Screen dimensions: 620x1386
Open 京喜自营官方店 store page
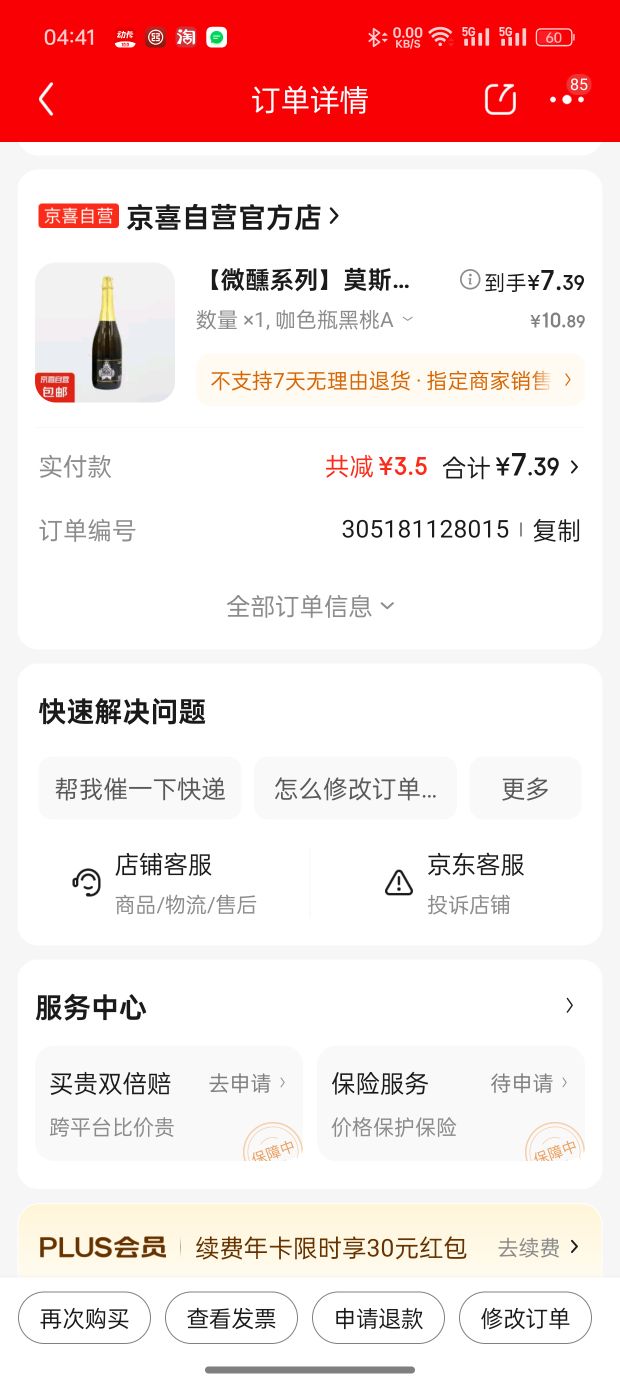coord(232,217)
